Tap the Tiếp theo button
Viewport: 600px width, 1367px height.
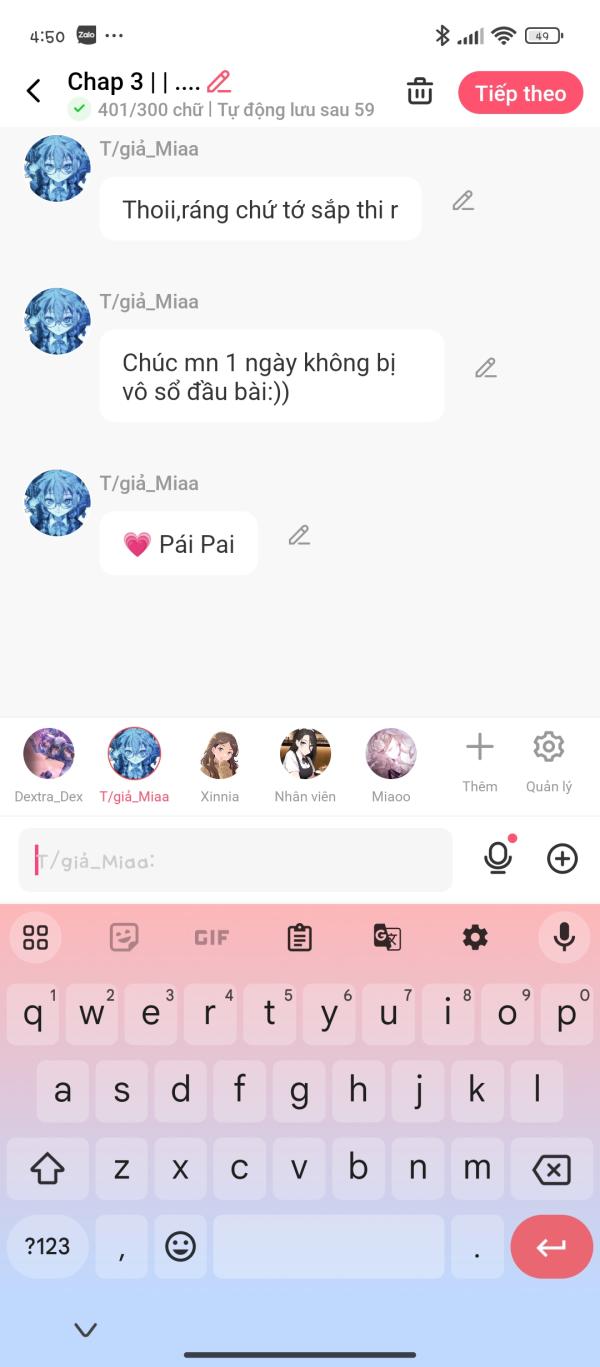point(520,93)
